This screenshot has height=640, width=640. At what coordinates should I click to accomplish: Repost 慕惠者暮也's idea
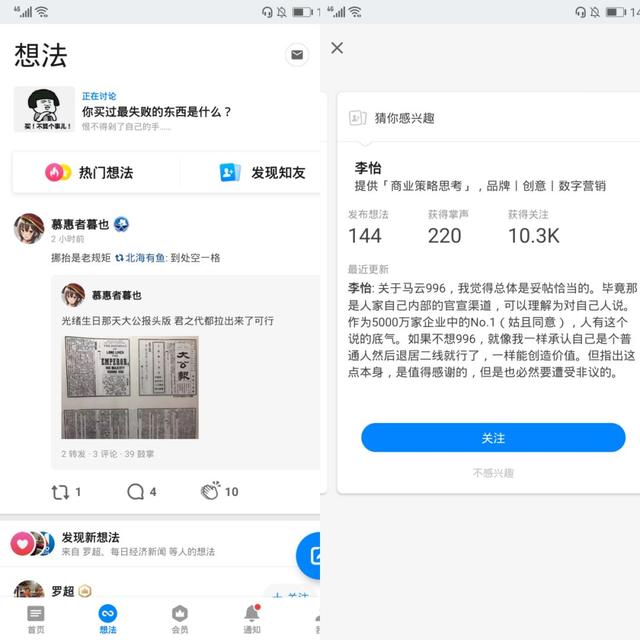coord(65,491)
